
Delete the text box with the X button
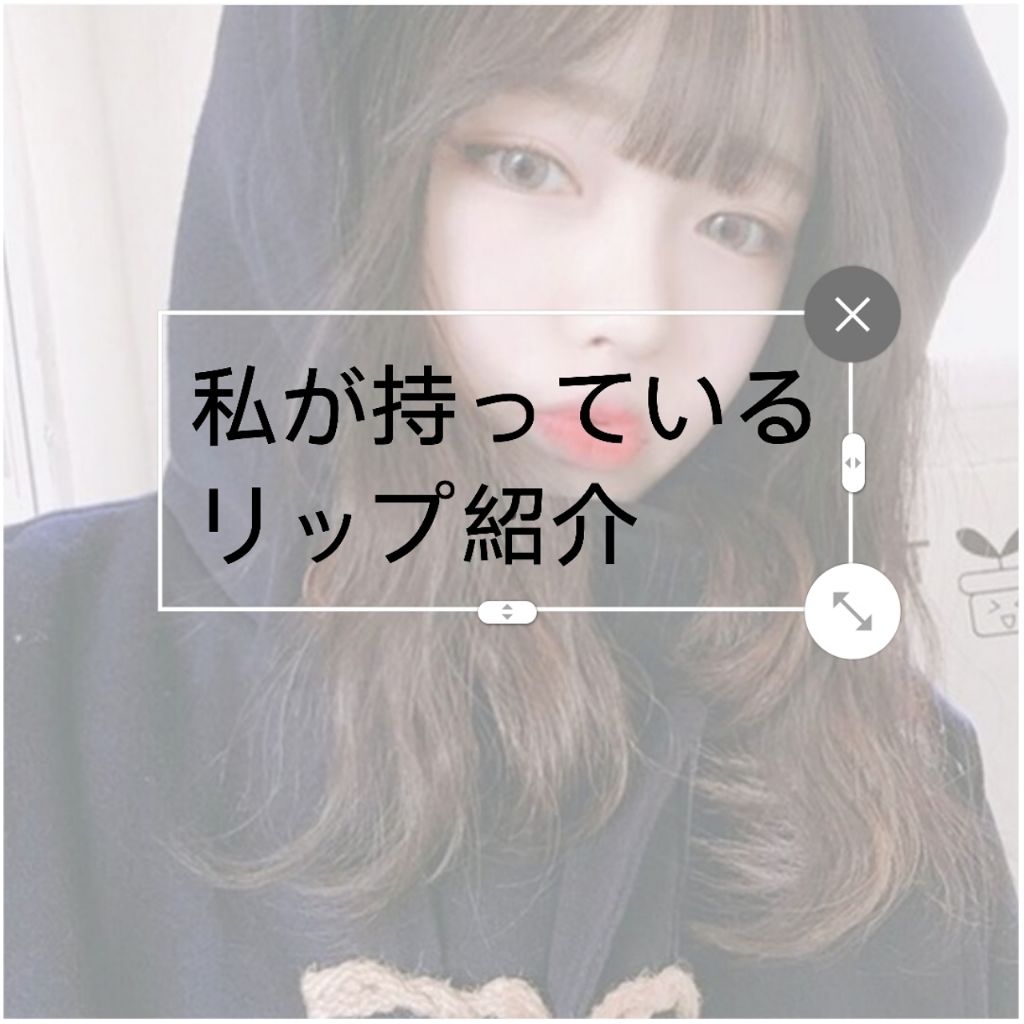pyautogui.click(x=852, y=314)
